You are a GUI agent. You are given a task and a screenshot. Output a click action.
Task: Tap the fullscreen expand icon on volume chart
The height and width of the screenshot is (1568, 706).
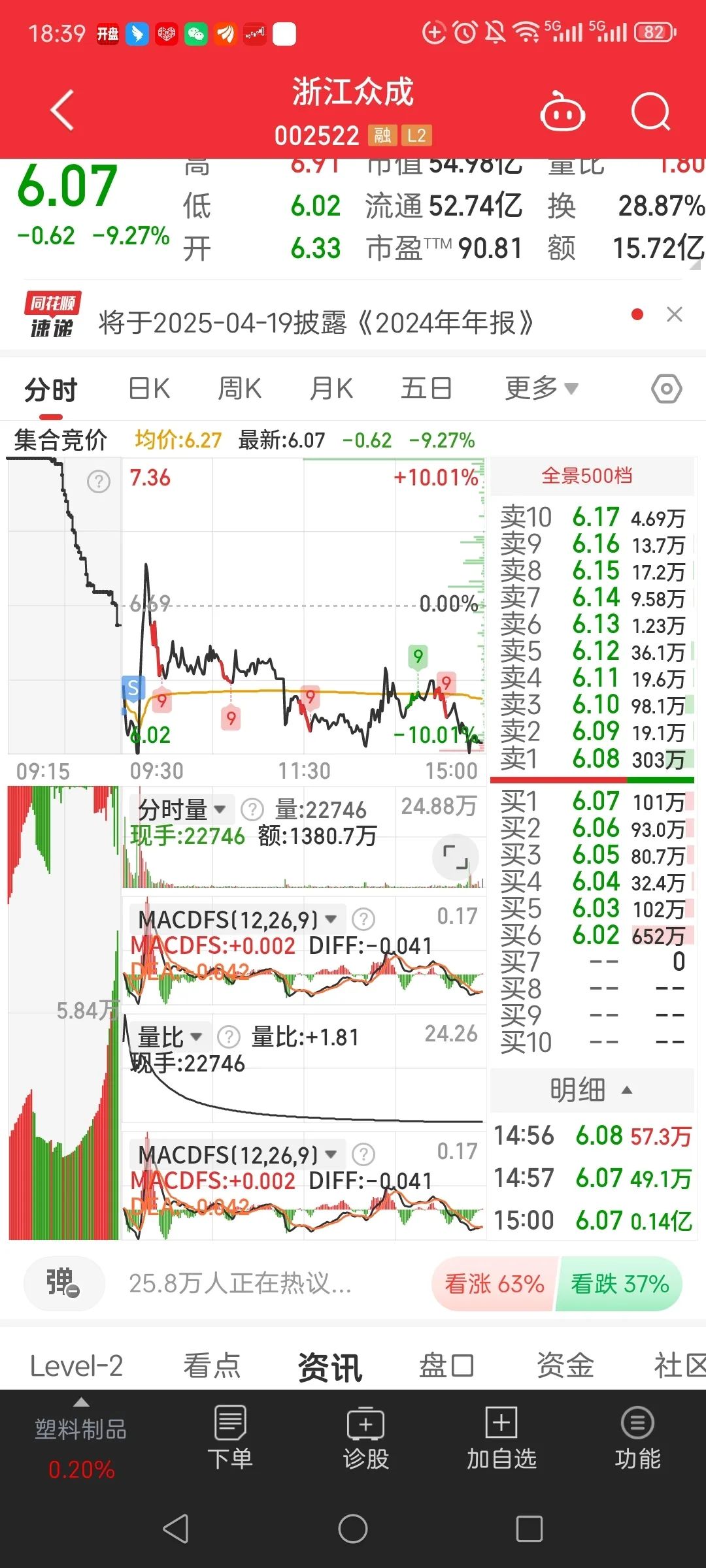pyautogui.click(x=456, y=857)
